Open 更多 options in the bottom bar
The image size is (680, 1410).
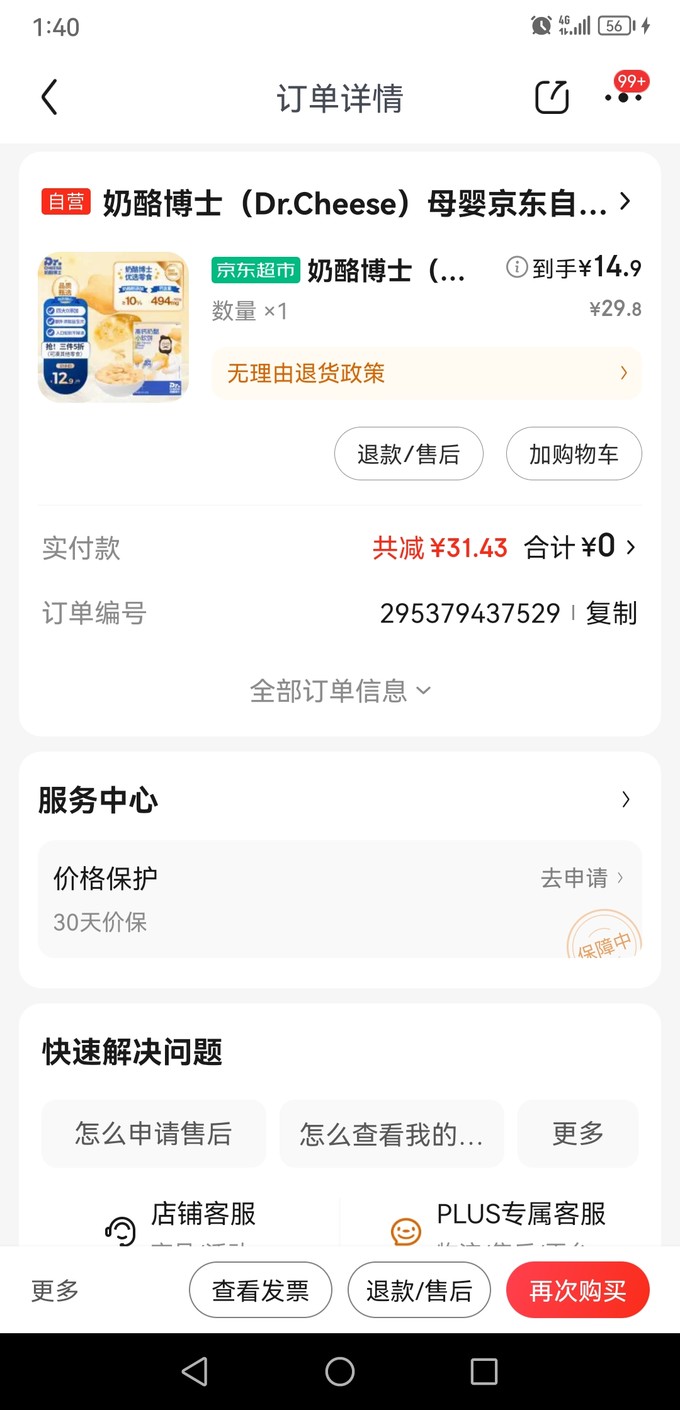tap(55, 1291)
